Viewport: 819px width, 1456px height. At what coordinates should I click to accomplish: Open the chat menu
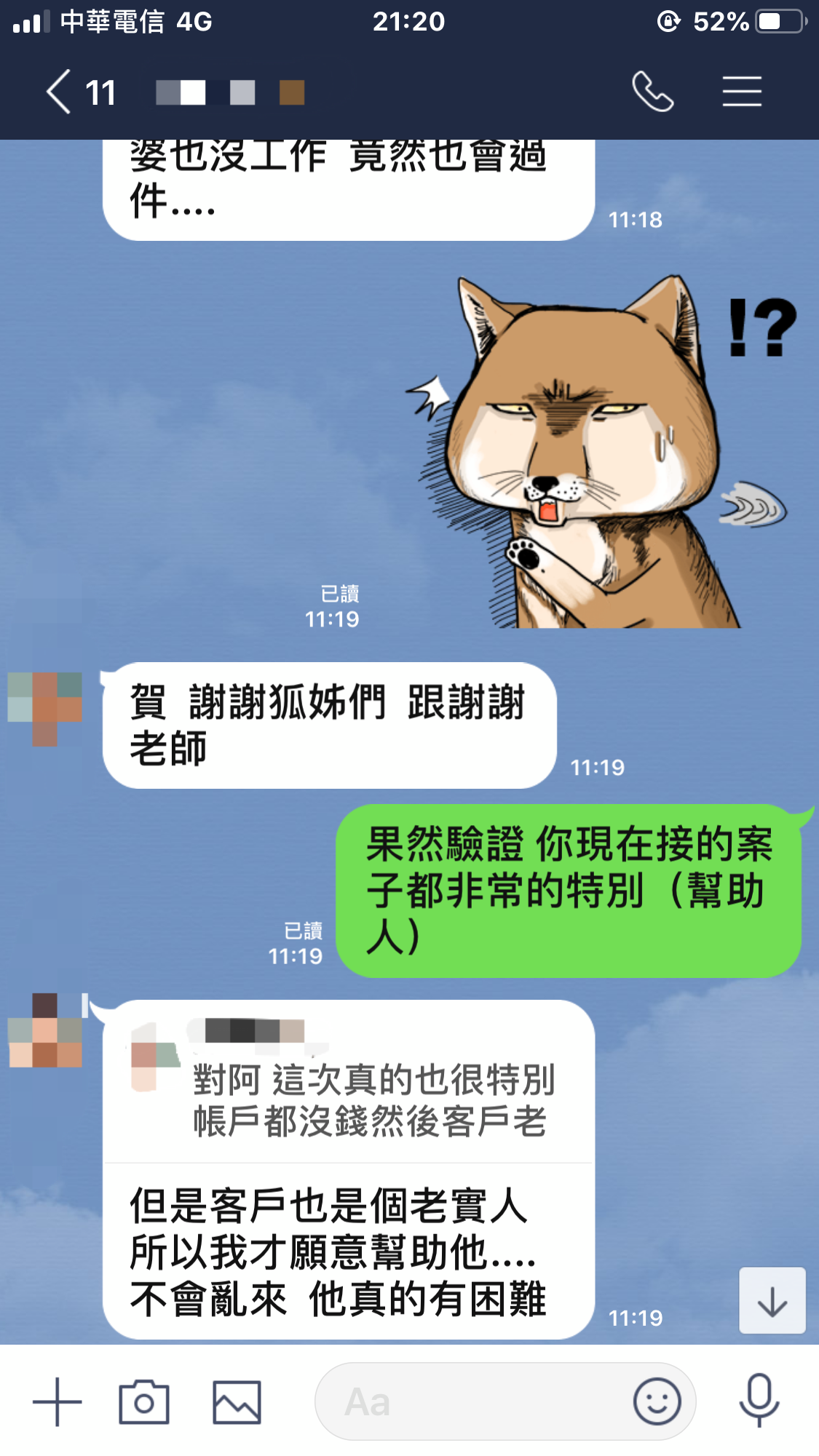pyautogui.click(x=742, y=92)
